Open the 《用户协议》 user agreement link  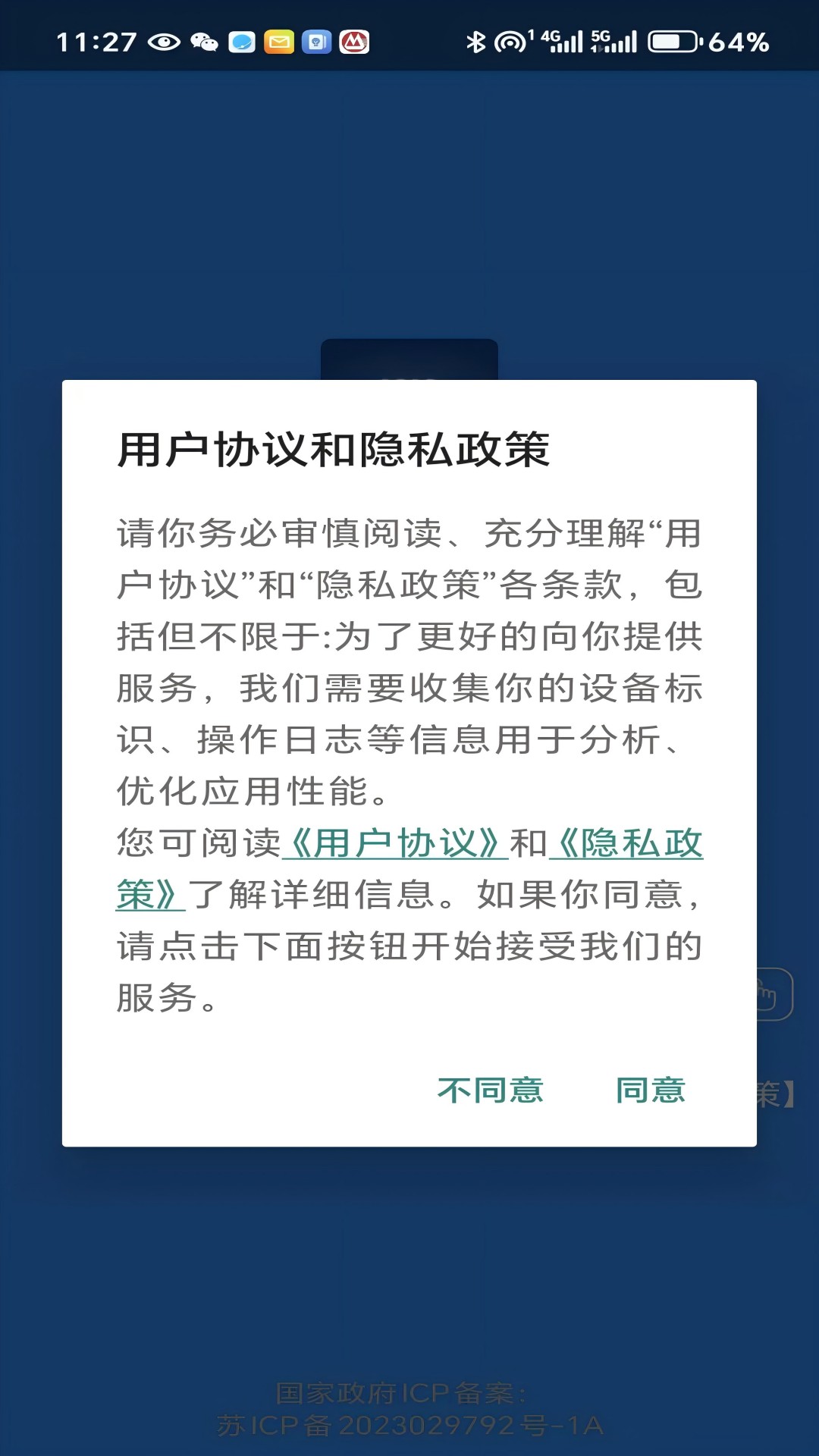pyautogui.click(x=394, y=844)
